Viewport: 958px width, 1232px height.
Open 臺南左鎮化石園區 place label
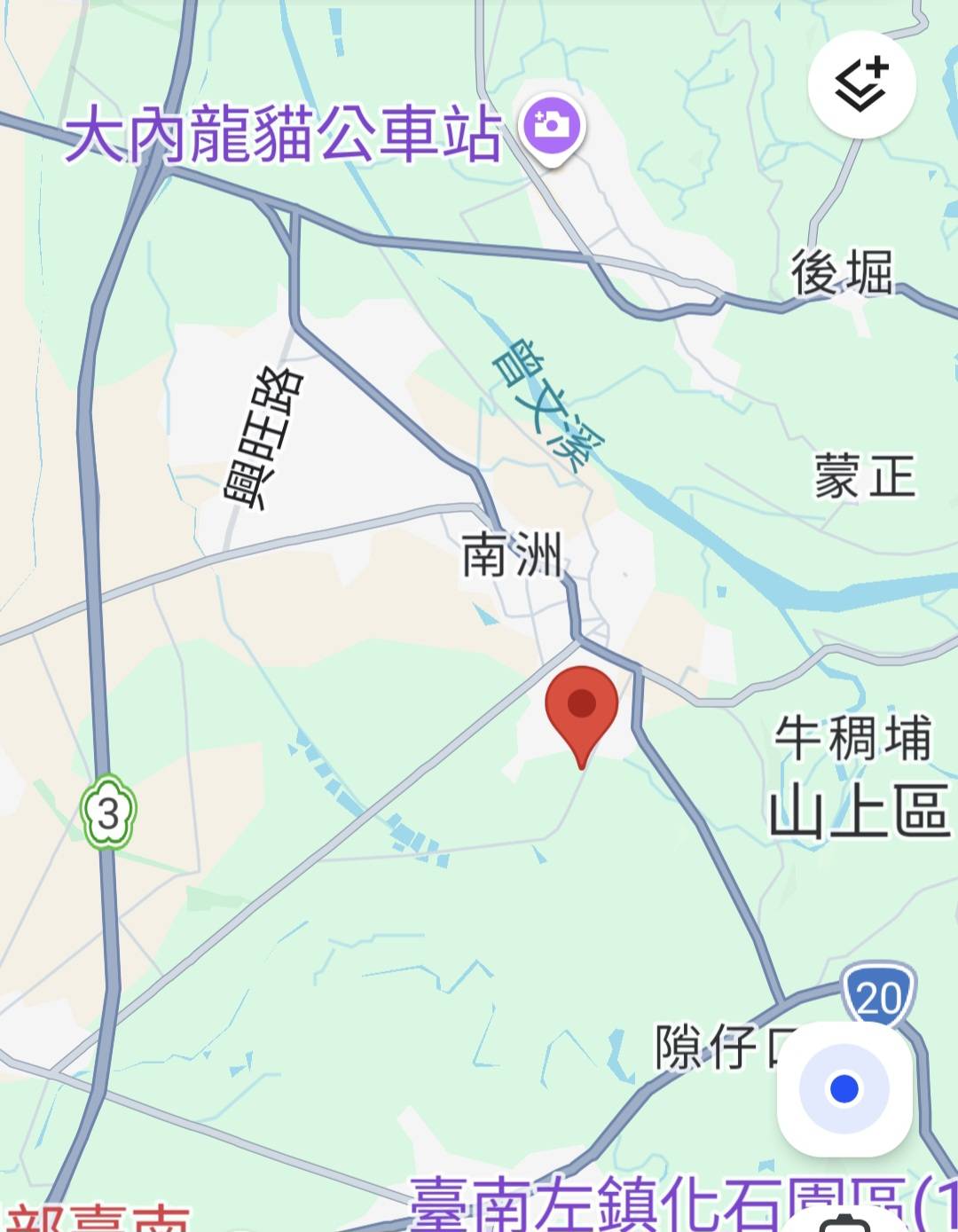pyautogui.click(x=656, y=1205)
